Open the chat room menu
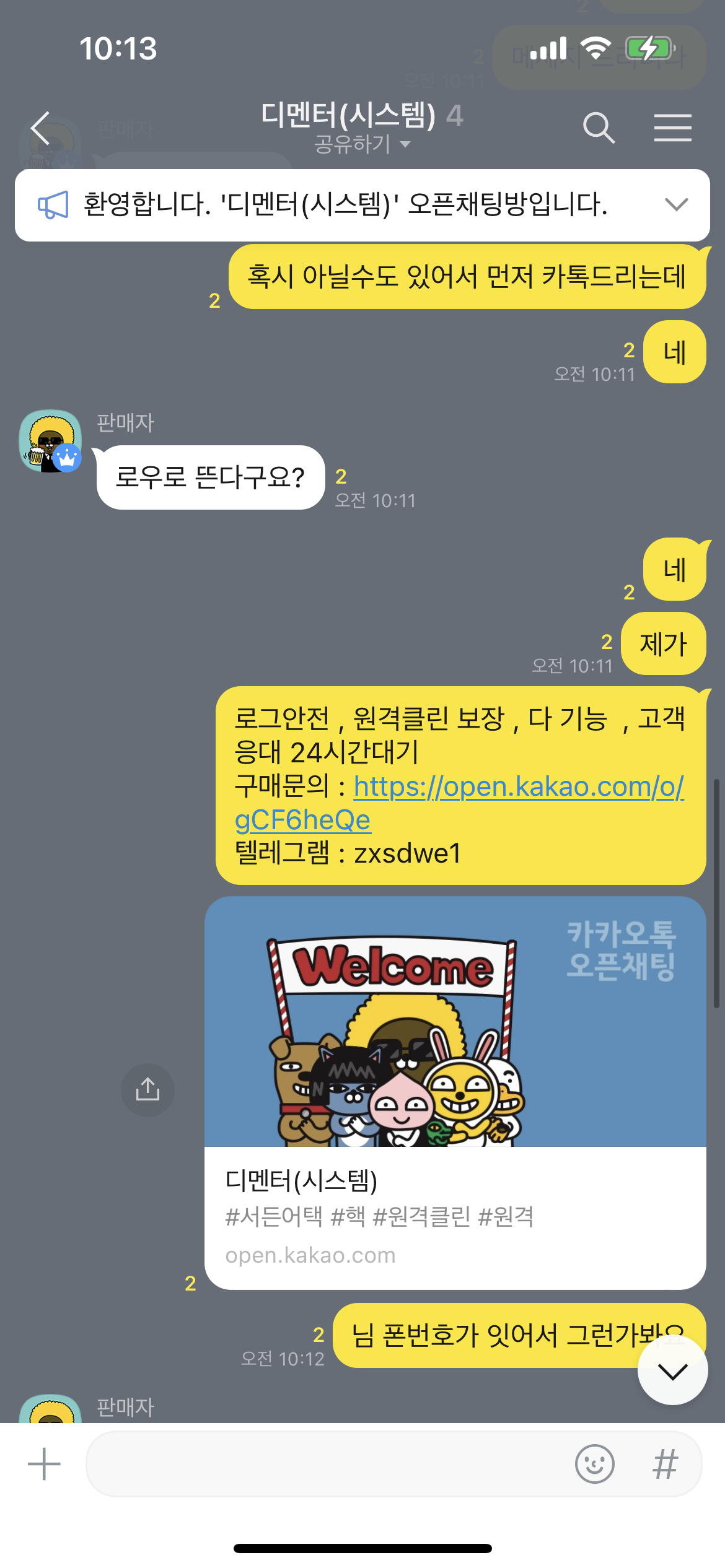Screen dimensions: 725x1568 point(672,128)
